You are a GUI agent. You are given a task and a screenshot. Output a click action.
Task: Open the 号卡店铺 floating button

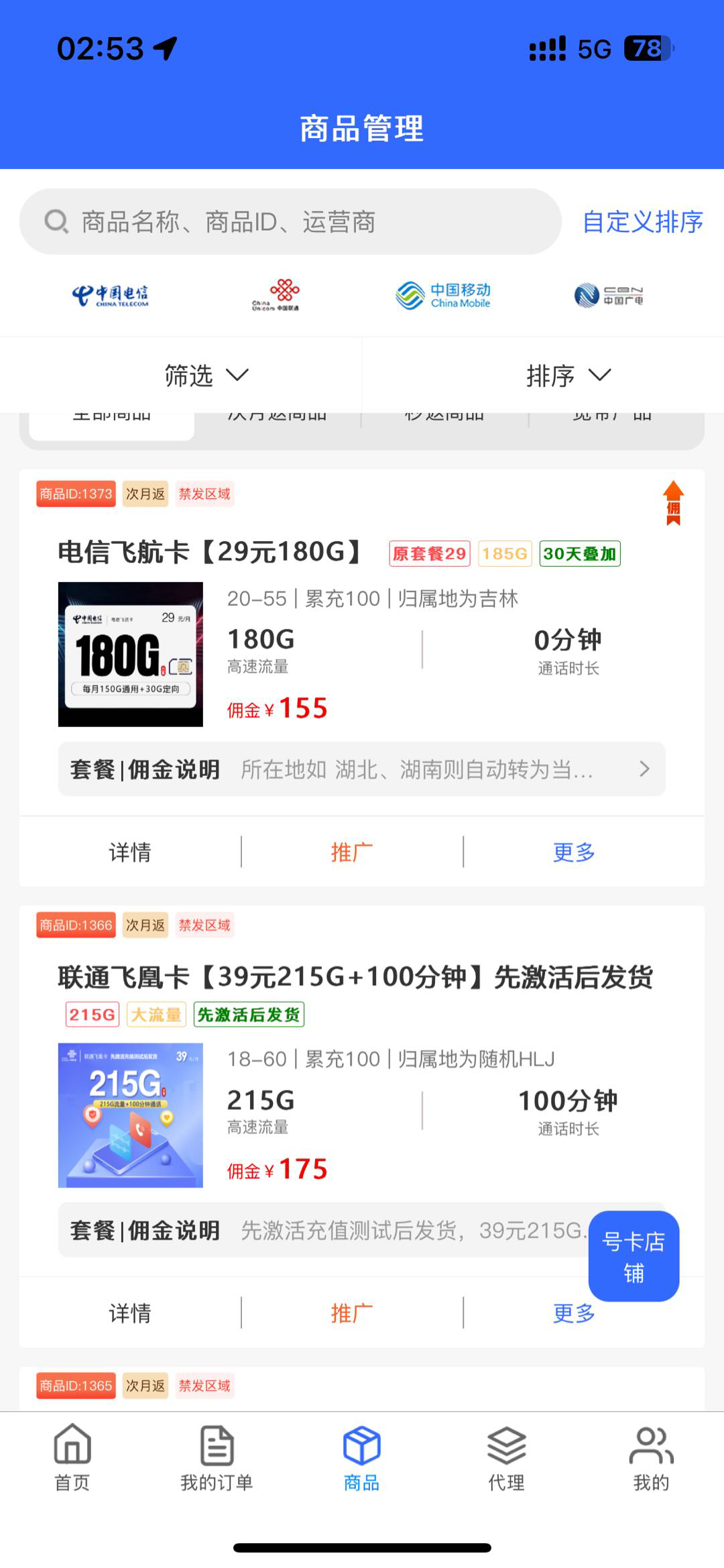pyautogui.click(x=633, y=1255)
